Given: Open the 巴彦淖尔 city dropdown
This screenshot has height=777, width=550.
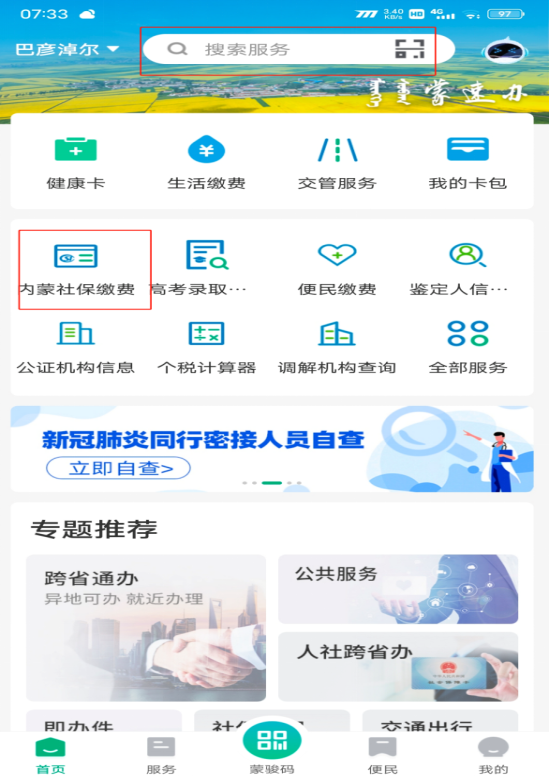Looking at the screenshot, I should (x=67, y=49).
